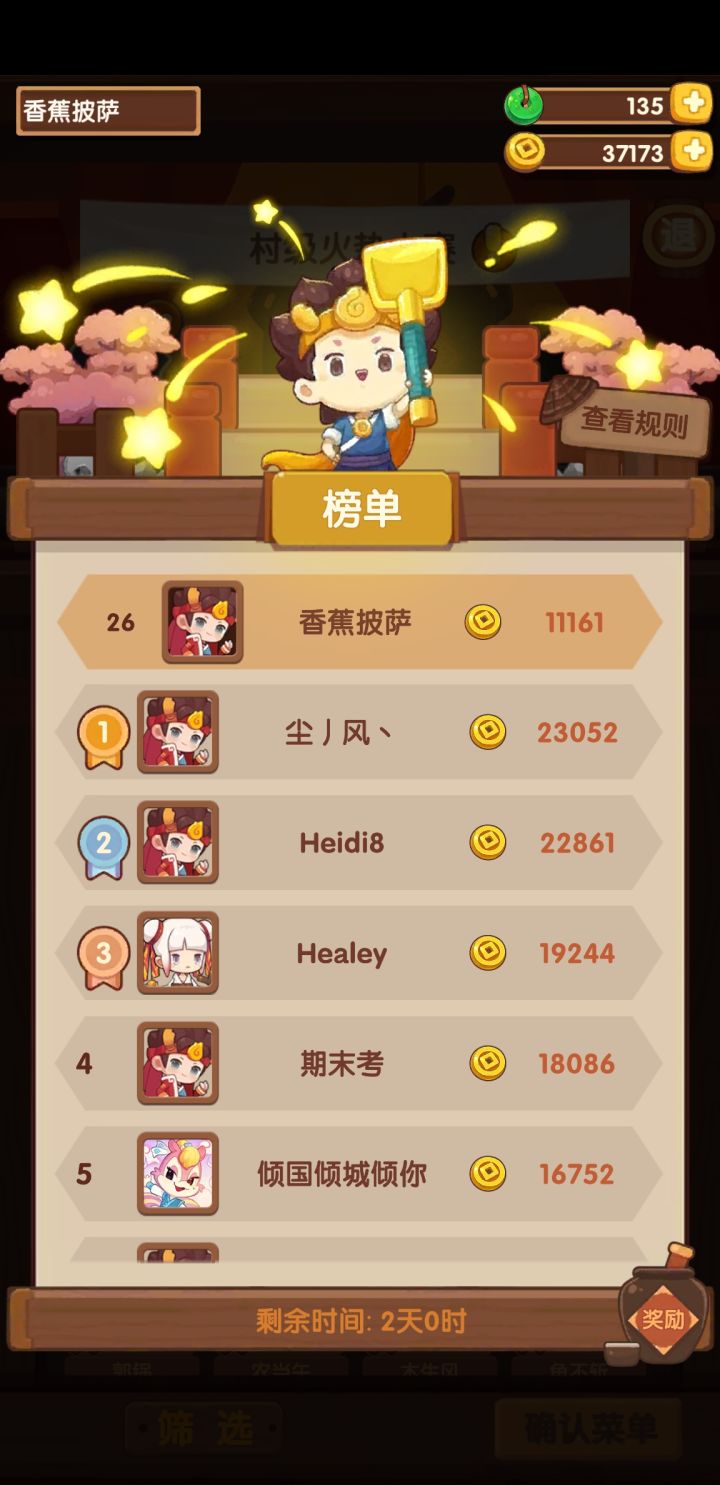Viewport: 720px width, 1485px height.
Task: Tap the coin icon next to 11161
Action: (483, 621)
